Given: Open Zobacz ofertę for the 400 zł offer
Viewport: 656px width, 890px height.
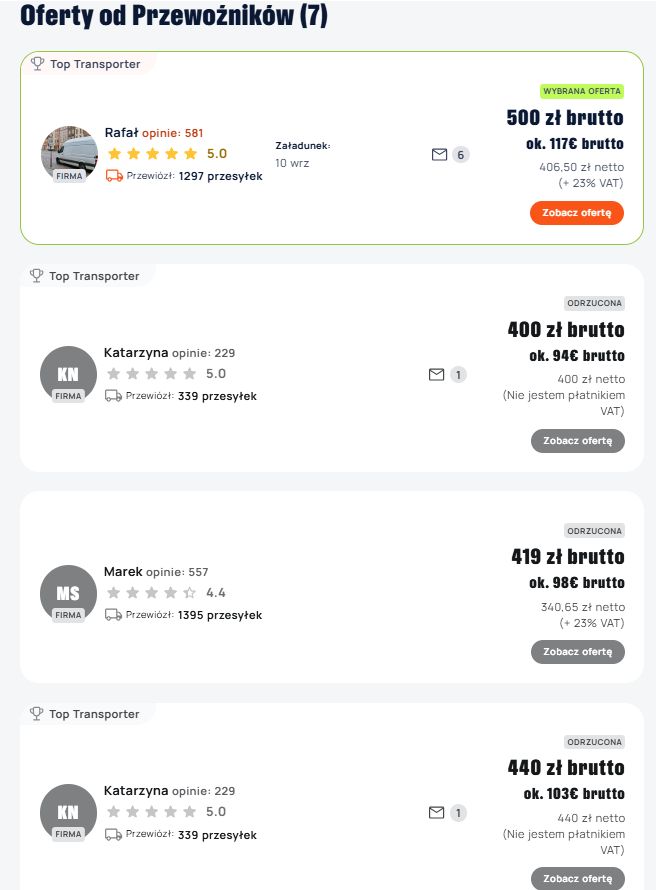Looking at the screenshot, I should pyautogui.click(x=577, y=441).
